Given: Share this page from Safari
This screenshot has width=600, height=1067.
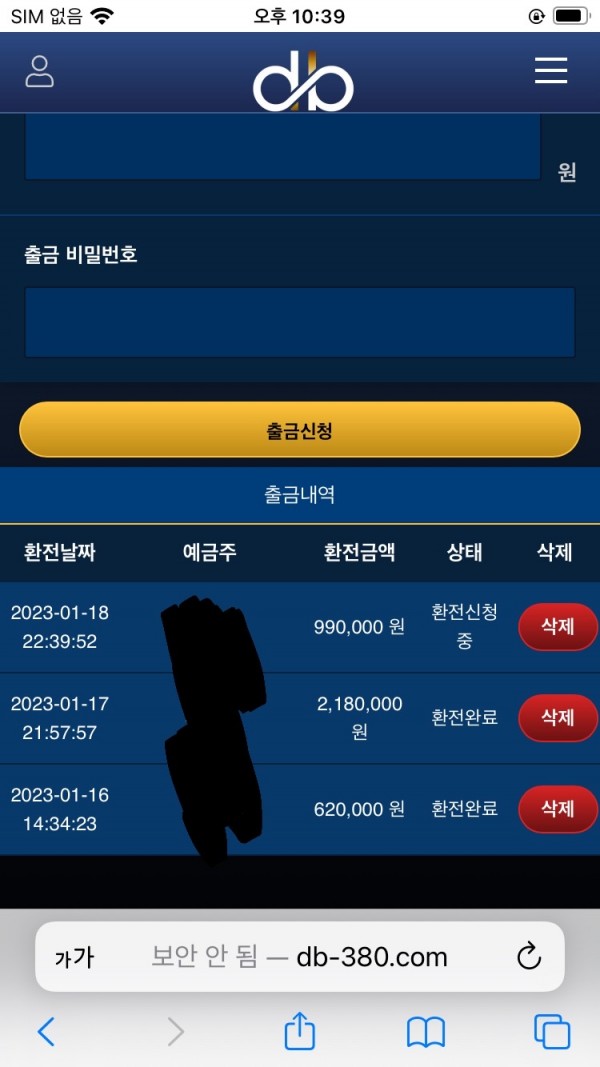Looking at the screenshot, I should (300, 1031).
